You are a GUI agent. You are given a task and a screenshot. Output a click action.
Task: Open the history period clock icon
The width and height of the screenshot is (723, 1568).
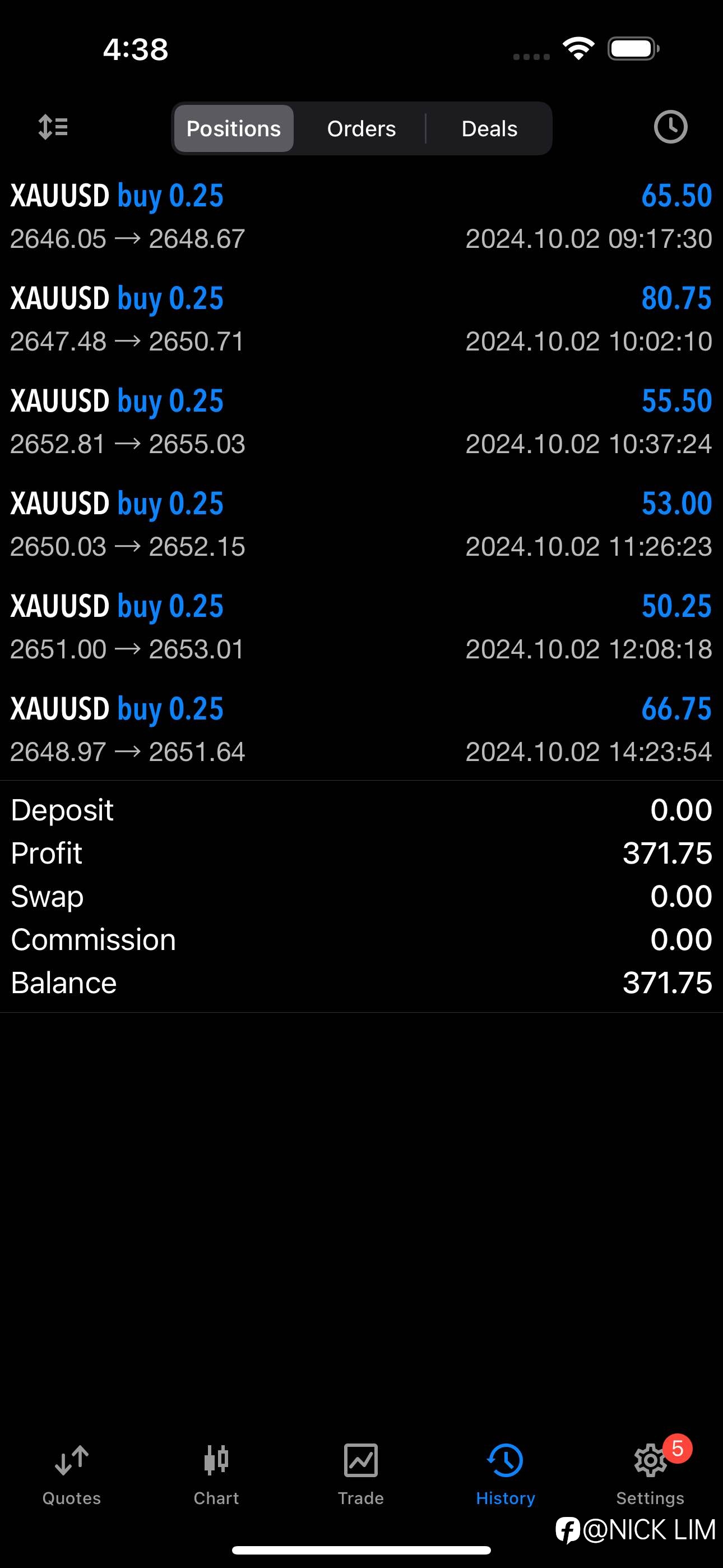point(670,127)
